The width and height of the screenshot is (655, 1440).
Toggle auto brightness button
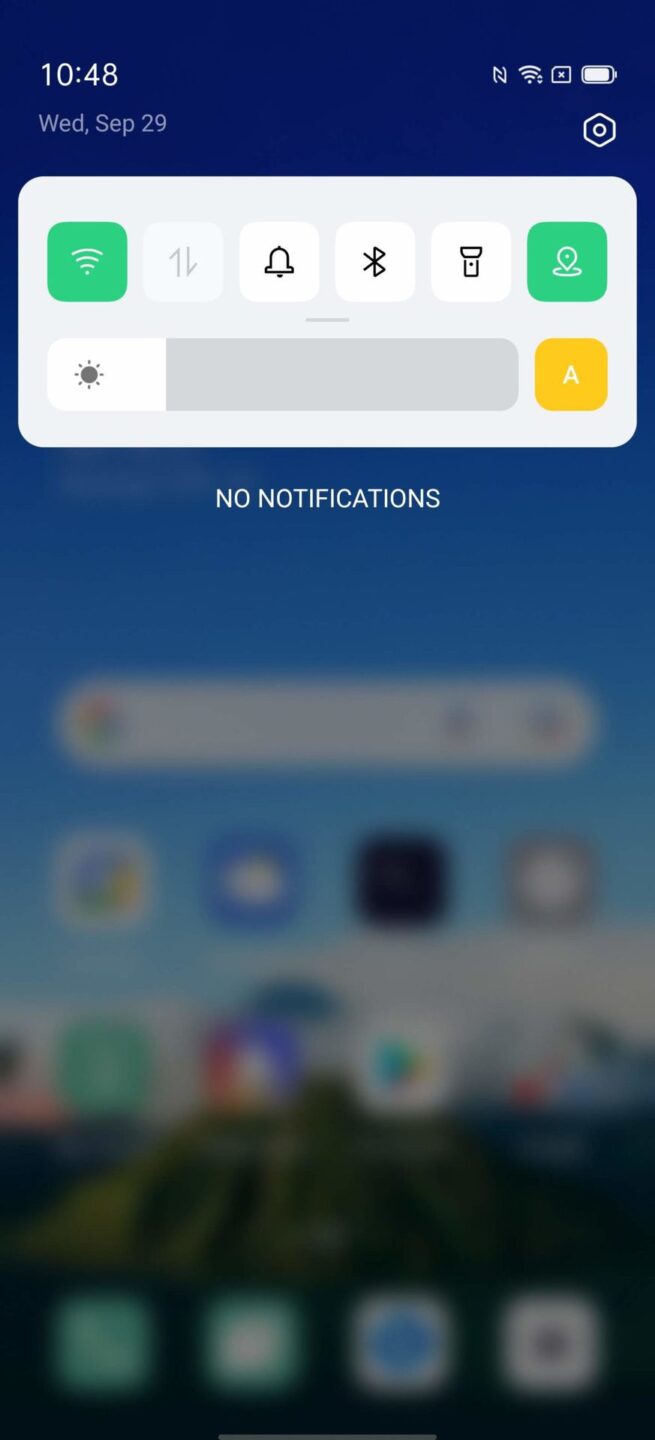[571, 375]
